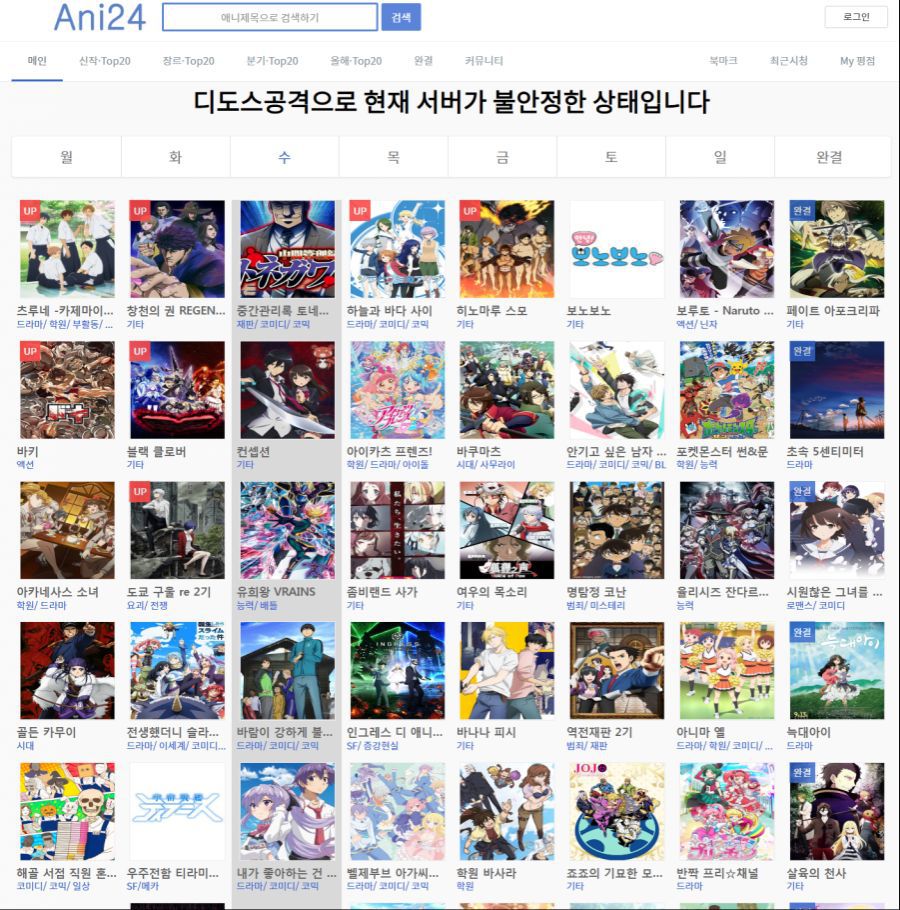Open the 장르·Top20 tab
Image resolution: width=900 pixels, height=910 pixels.
pos(188,61)
